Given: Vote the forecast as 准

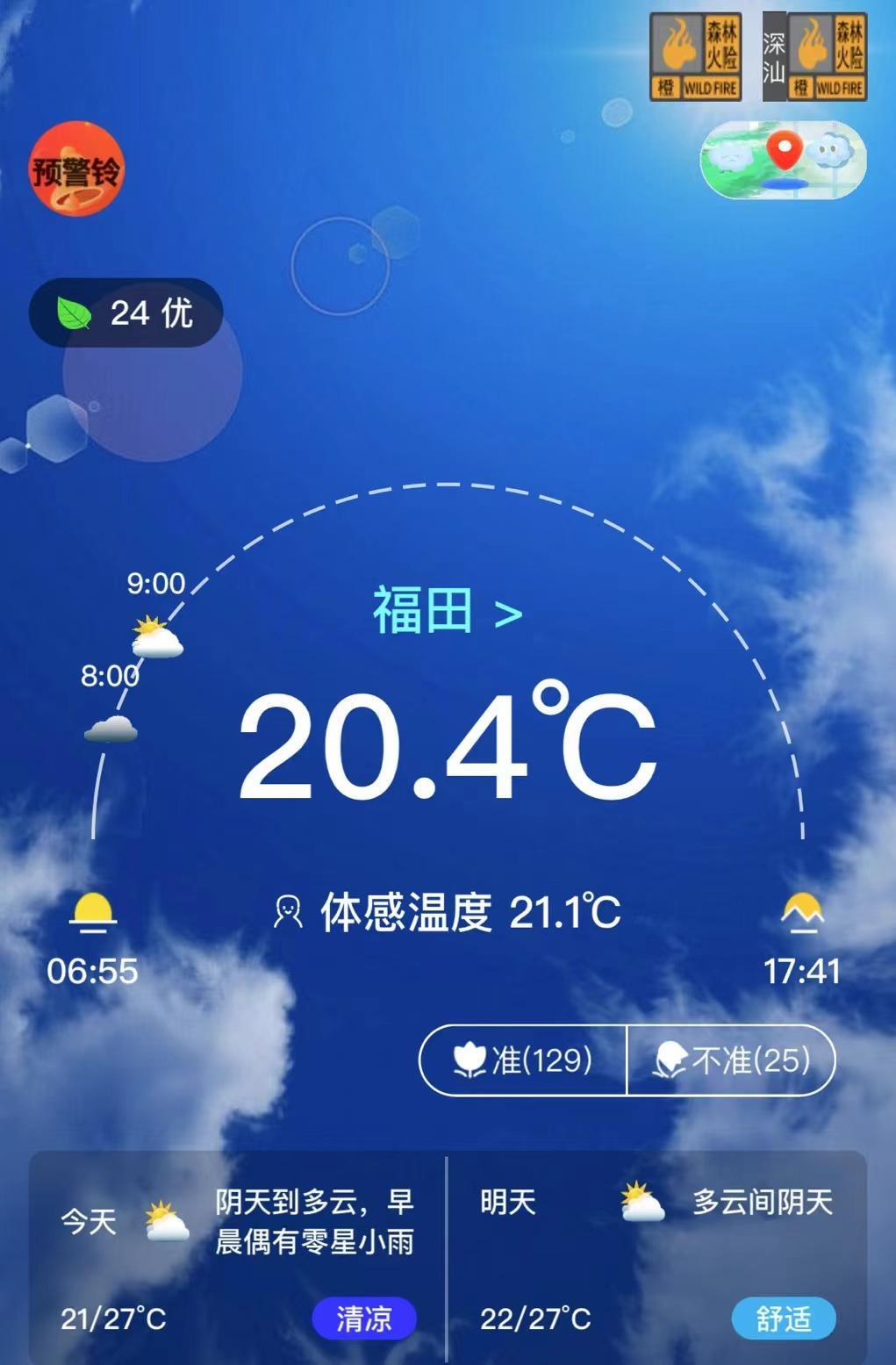Looking at the screenshot, I should tap(524, 1060).
